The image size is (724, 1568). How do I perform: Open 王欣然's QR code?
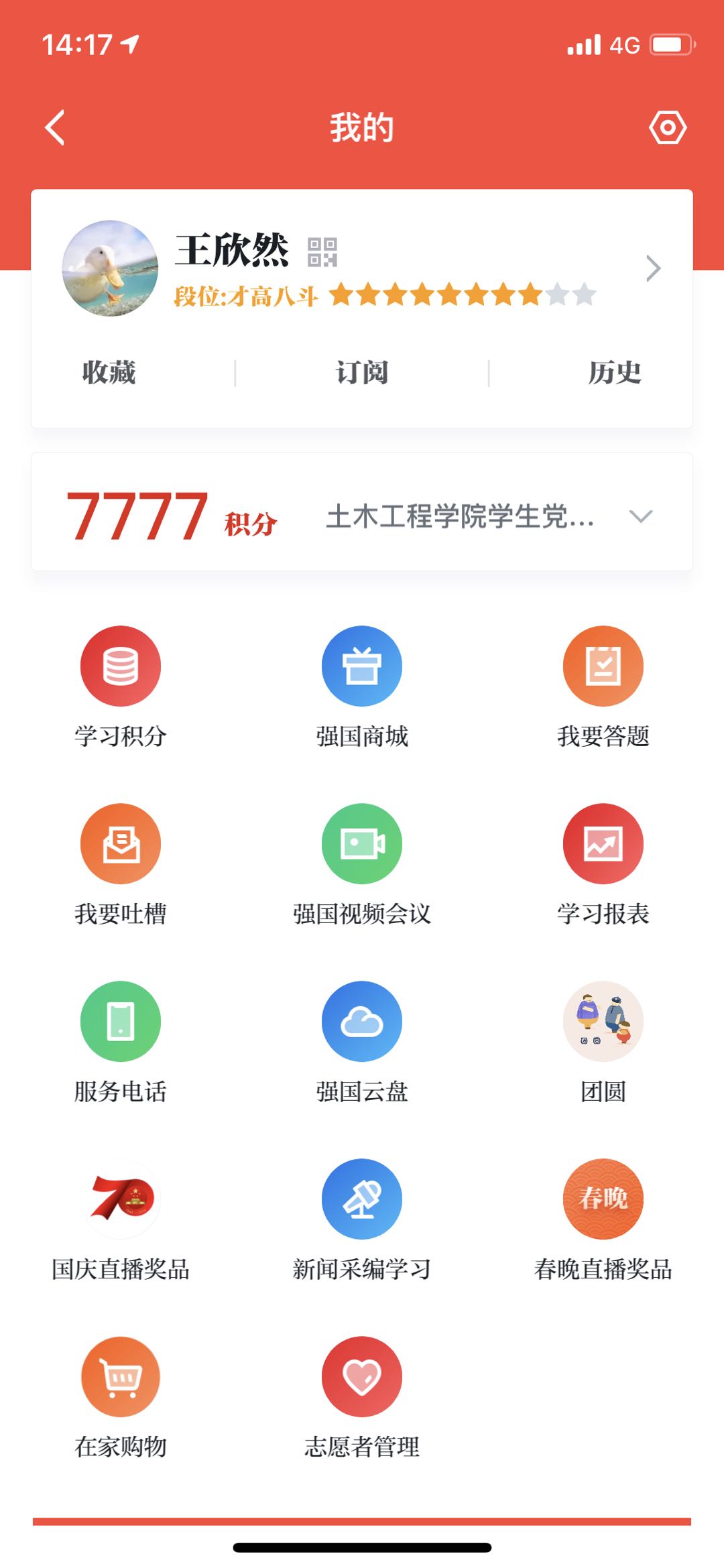[x=322, y=252]
